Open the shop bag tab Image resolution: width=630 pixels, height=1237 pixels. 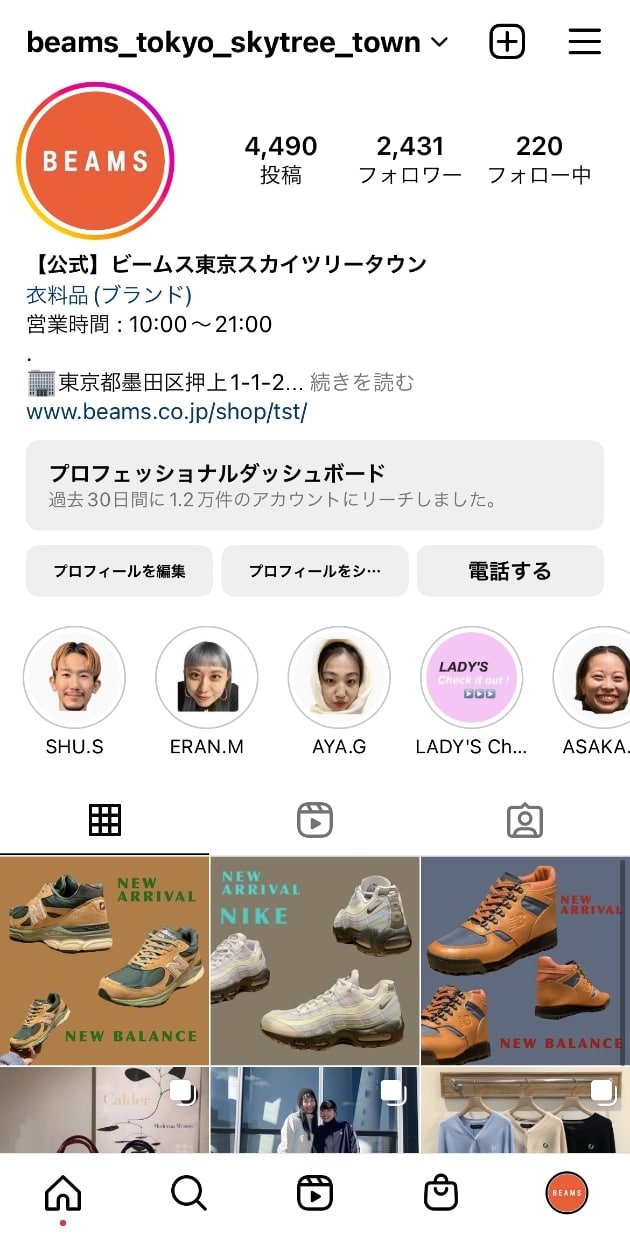(x=440, y=1192)
